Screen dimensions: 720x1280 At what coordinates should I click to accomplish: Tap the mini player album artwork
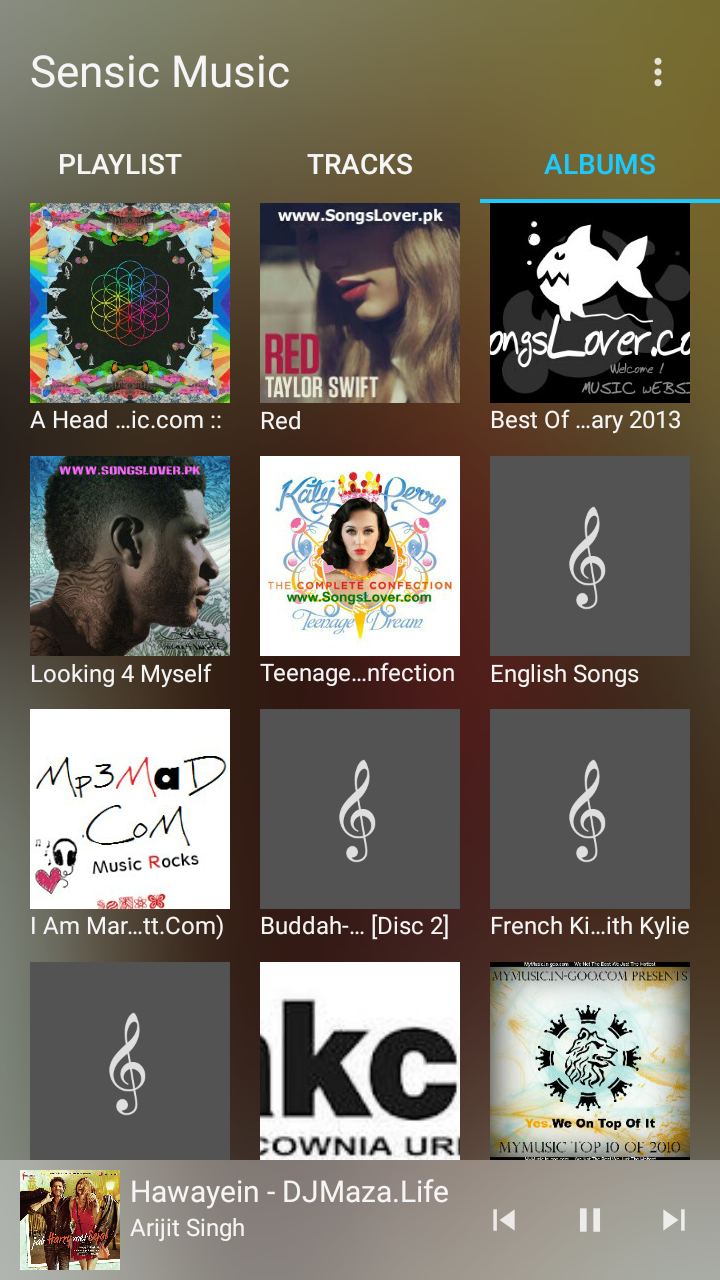coord(69,1219)
